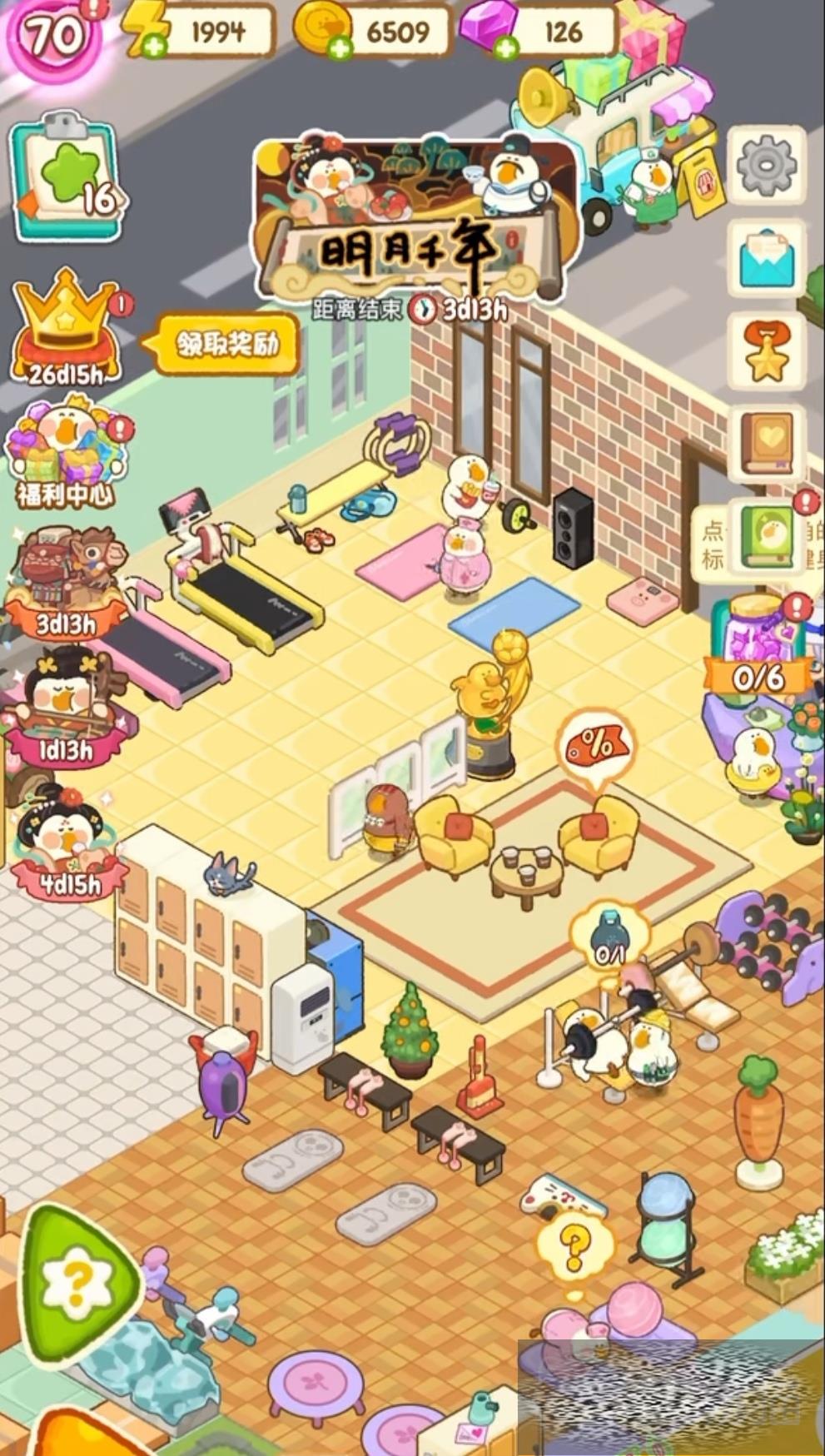Buy more purple gems

(504, 48)
